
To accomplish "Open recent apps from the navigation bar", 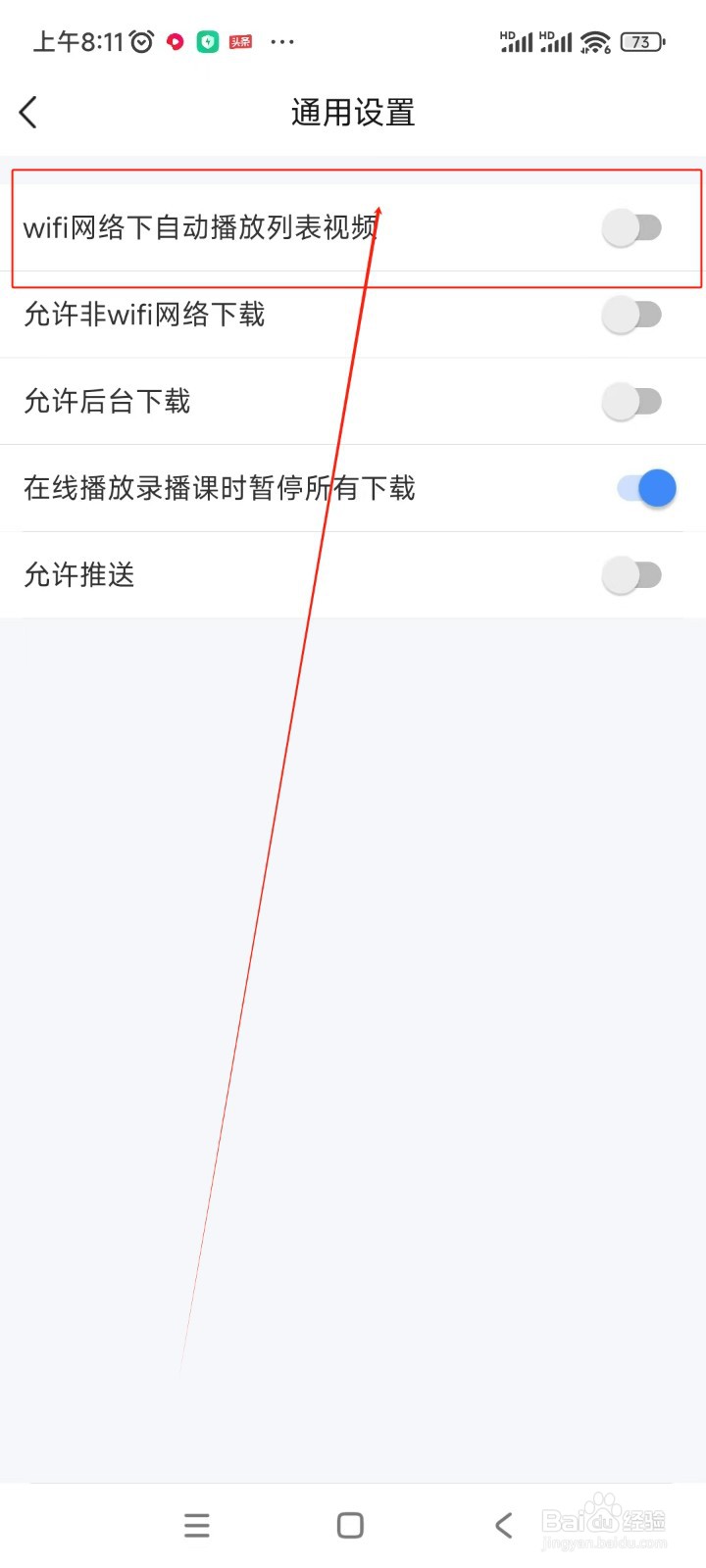I will (x=196, y=1525).
